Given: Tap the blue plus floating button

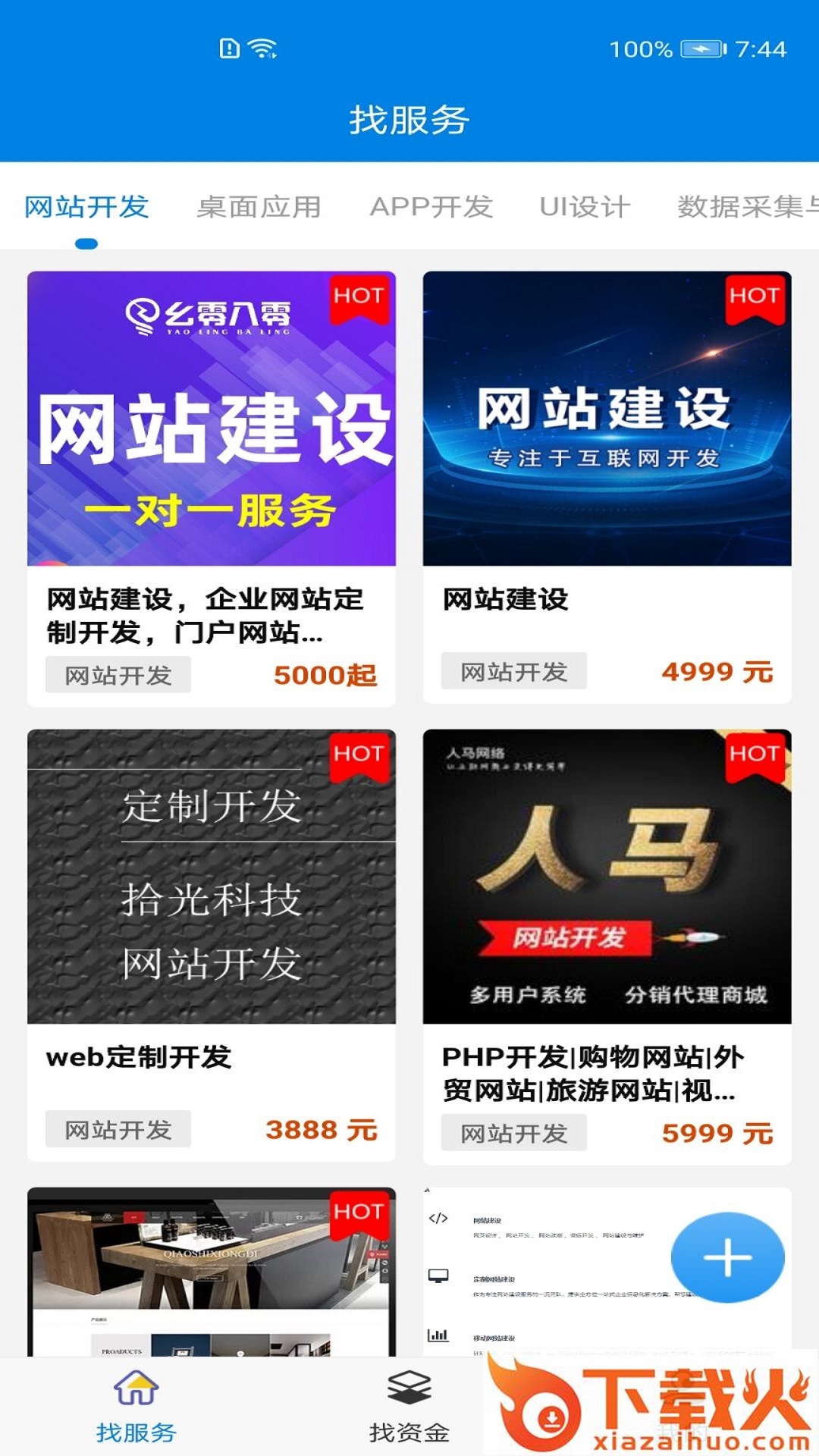Looking at the screenshot, I should [x=727, y=1257].
